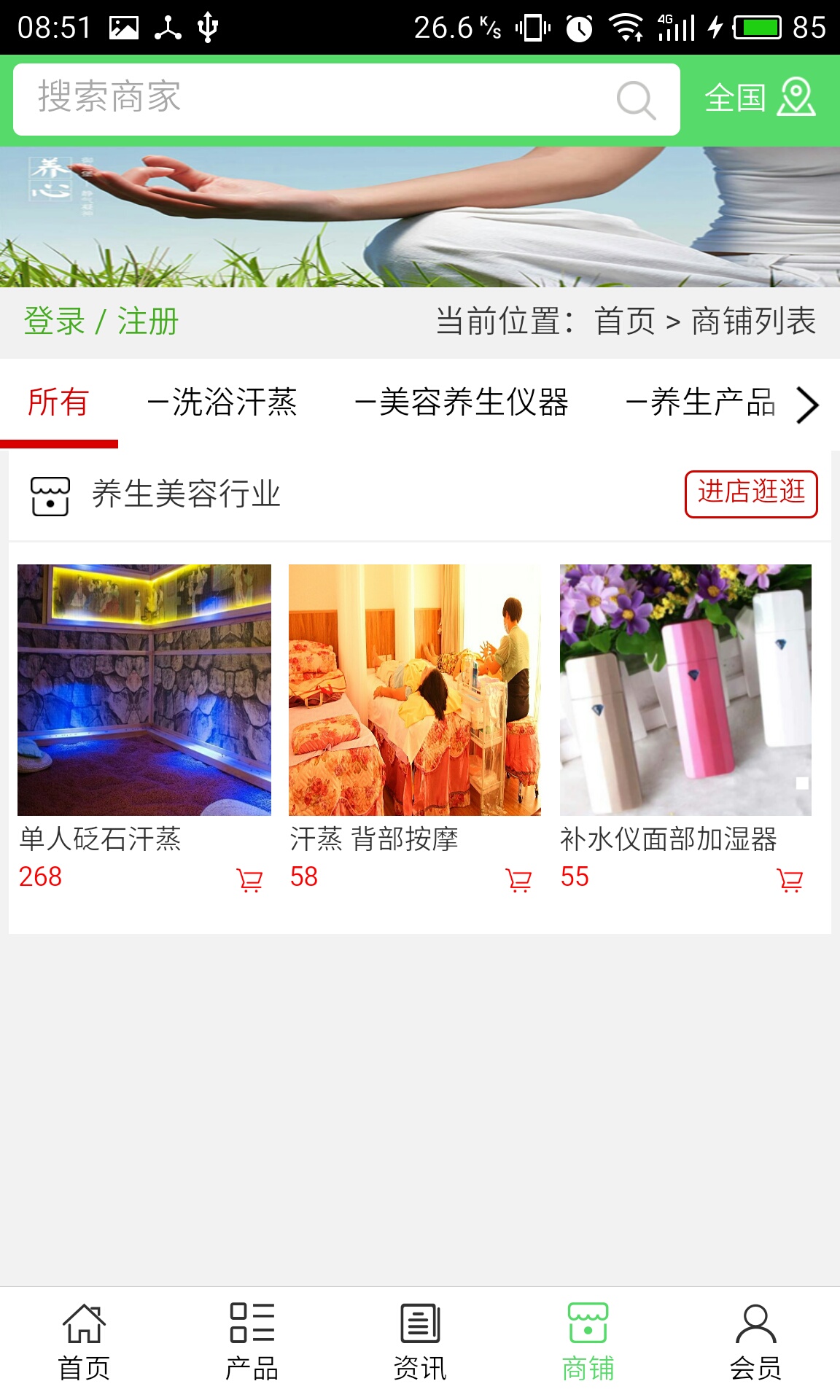Go to 首页 bottom tab
840x1400 pixels.
click(84, 1342)
